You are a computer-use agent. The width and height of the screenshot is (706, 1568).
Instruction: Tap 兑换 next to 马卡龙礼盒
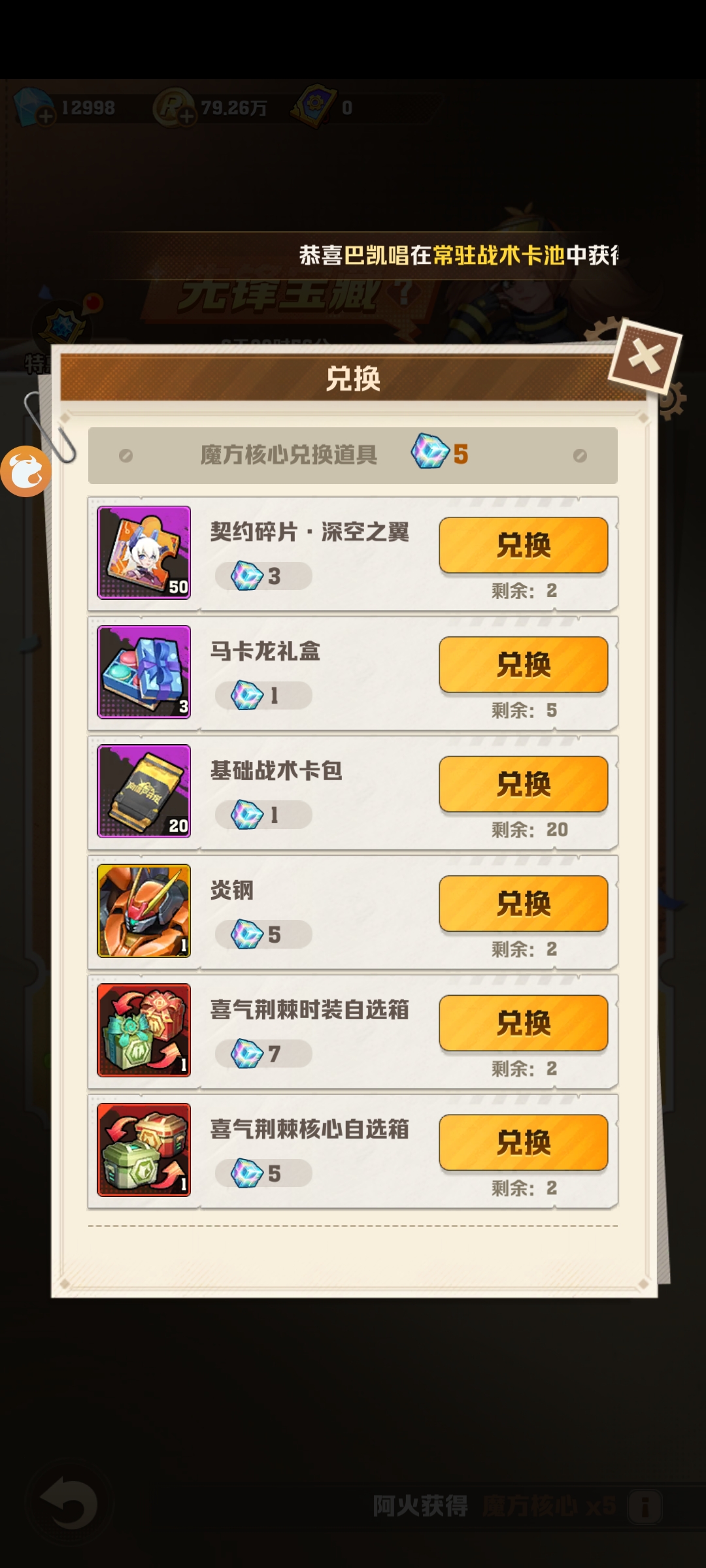[523, 664]
